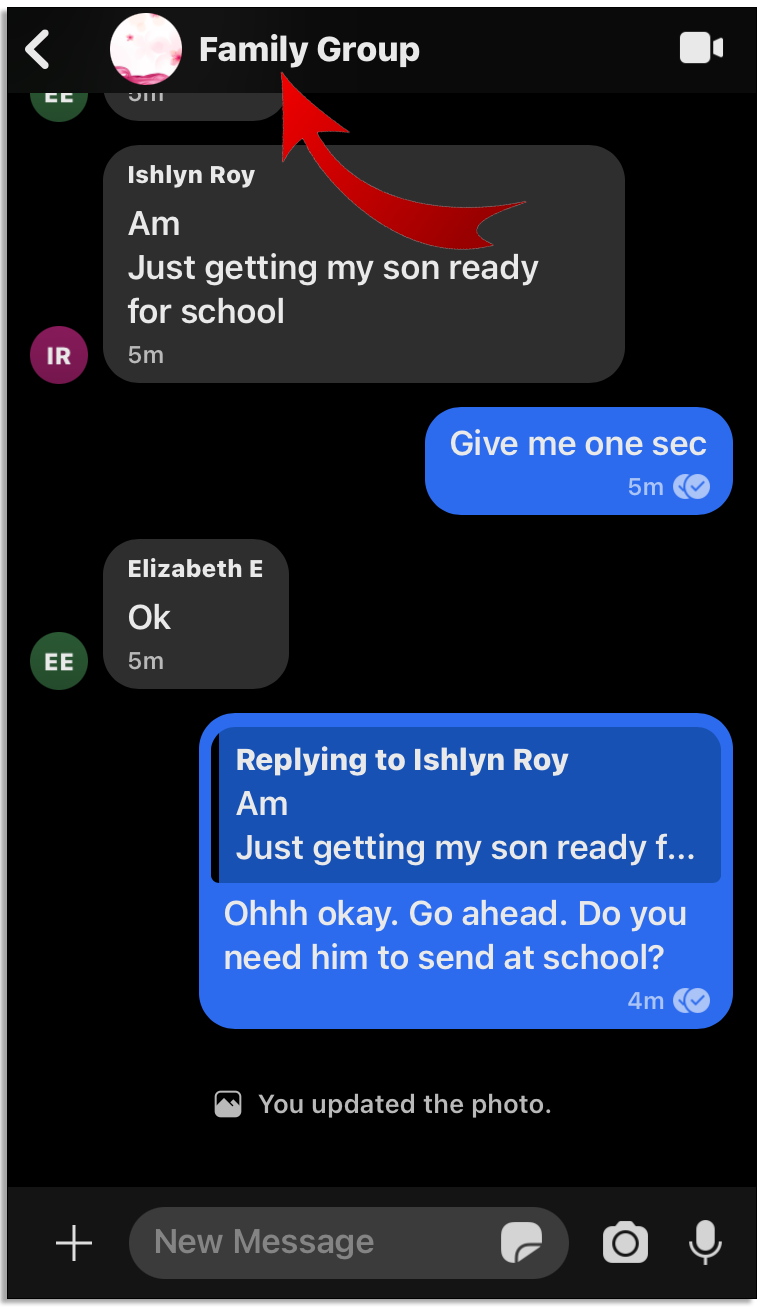Open the camera to send a photo
765x1307 pixels.
click(625, 1243)
